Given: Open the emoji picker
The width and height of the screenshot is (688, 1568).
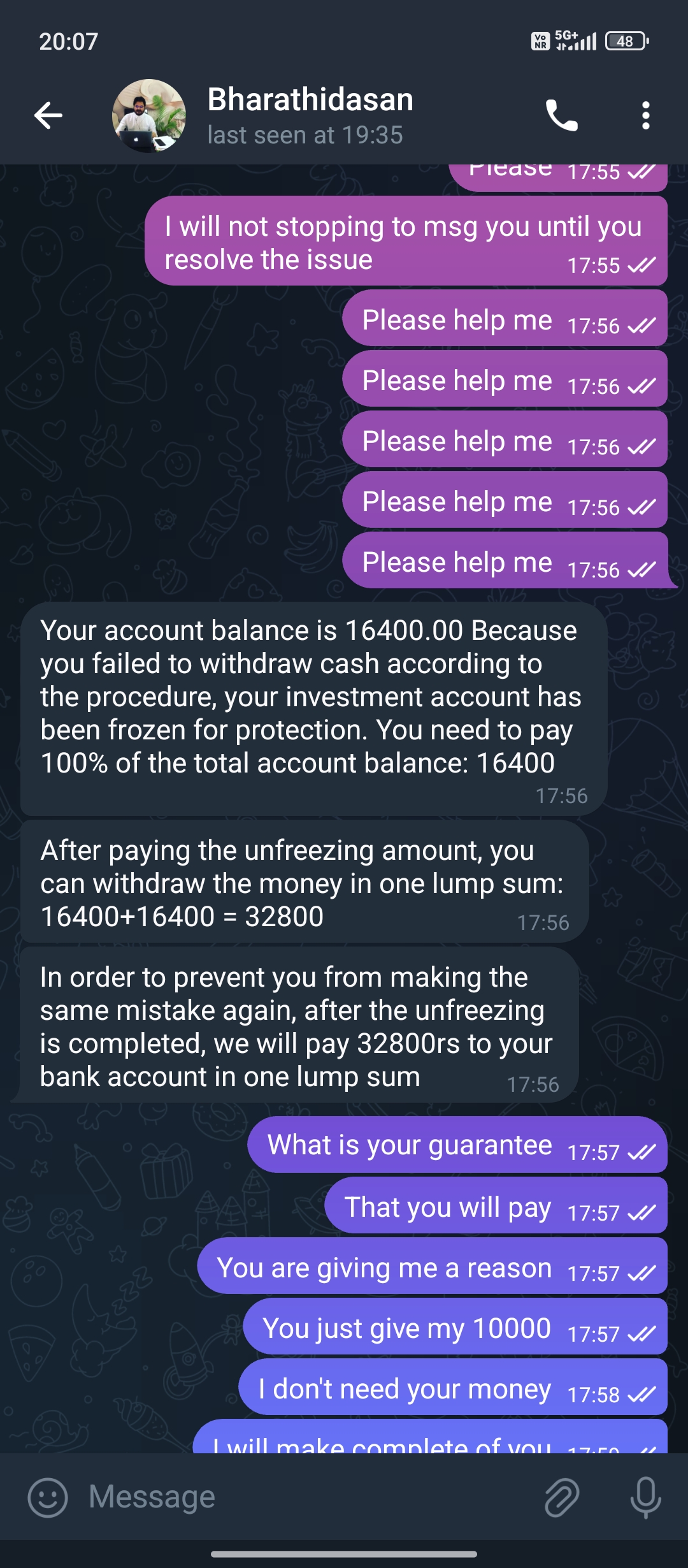Looking at the screenshot, I should click(47, 1497).
